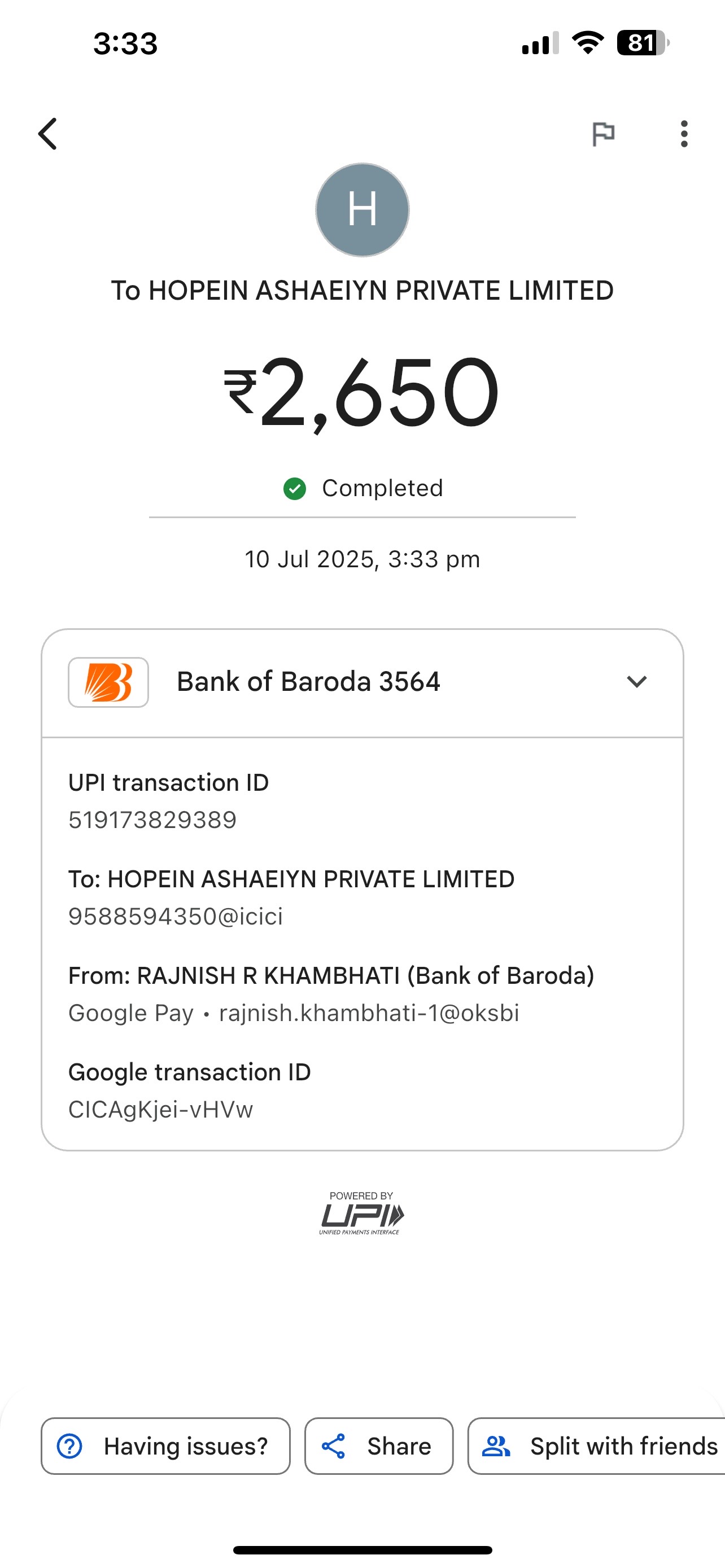The image size is (725, 1568).
Task: Open the three-dot overflow menu
Action: pyautogui.click(x=684, y=134)
